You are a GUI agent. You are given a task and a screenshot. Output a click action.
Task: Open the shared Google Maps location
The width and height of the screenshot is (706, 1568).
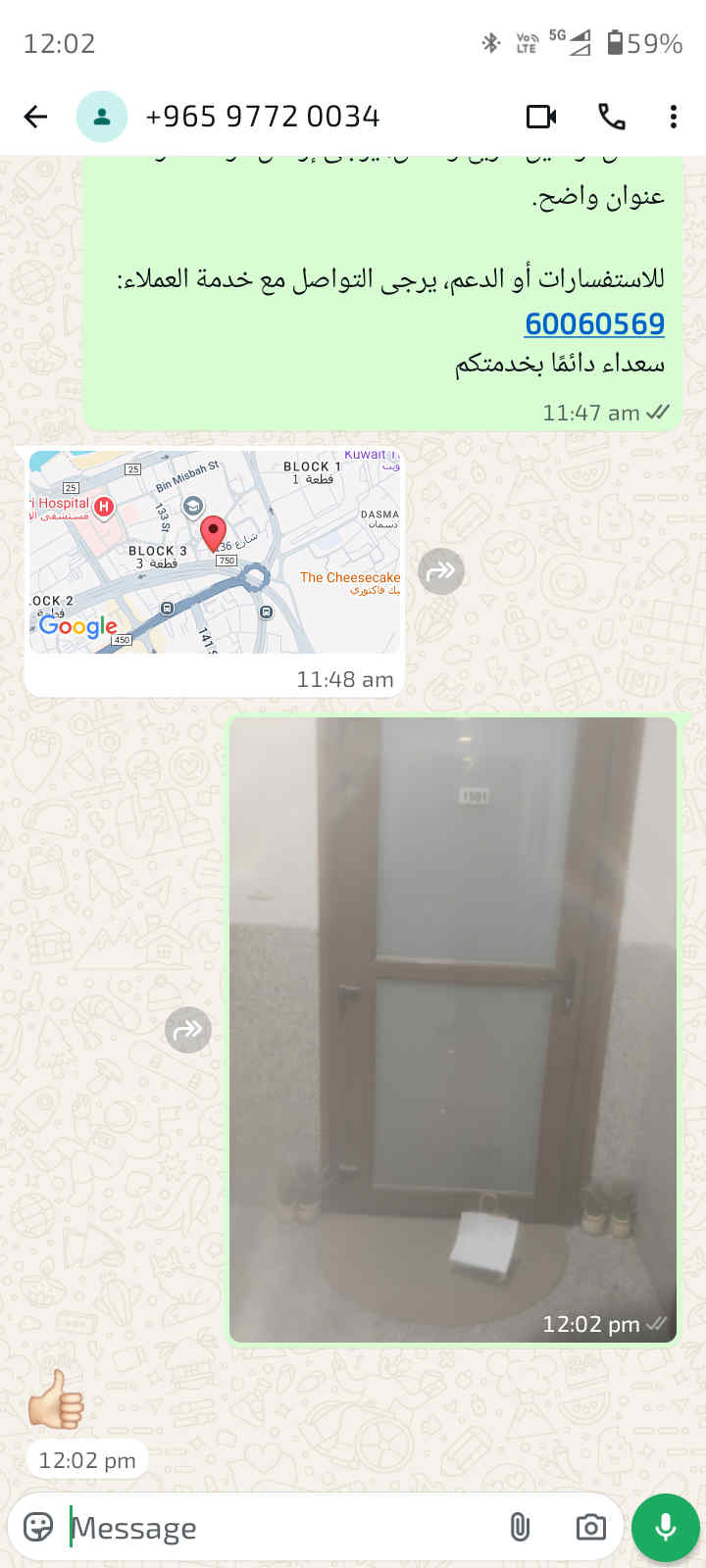click(214, 552)
